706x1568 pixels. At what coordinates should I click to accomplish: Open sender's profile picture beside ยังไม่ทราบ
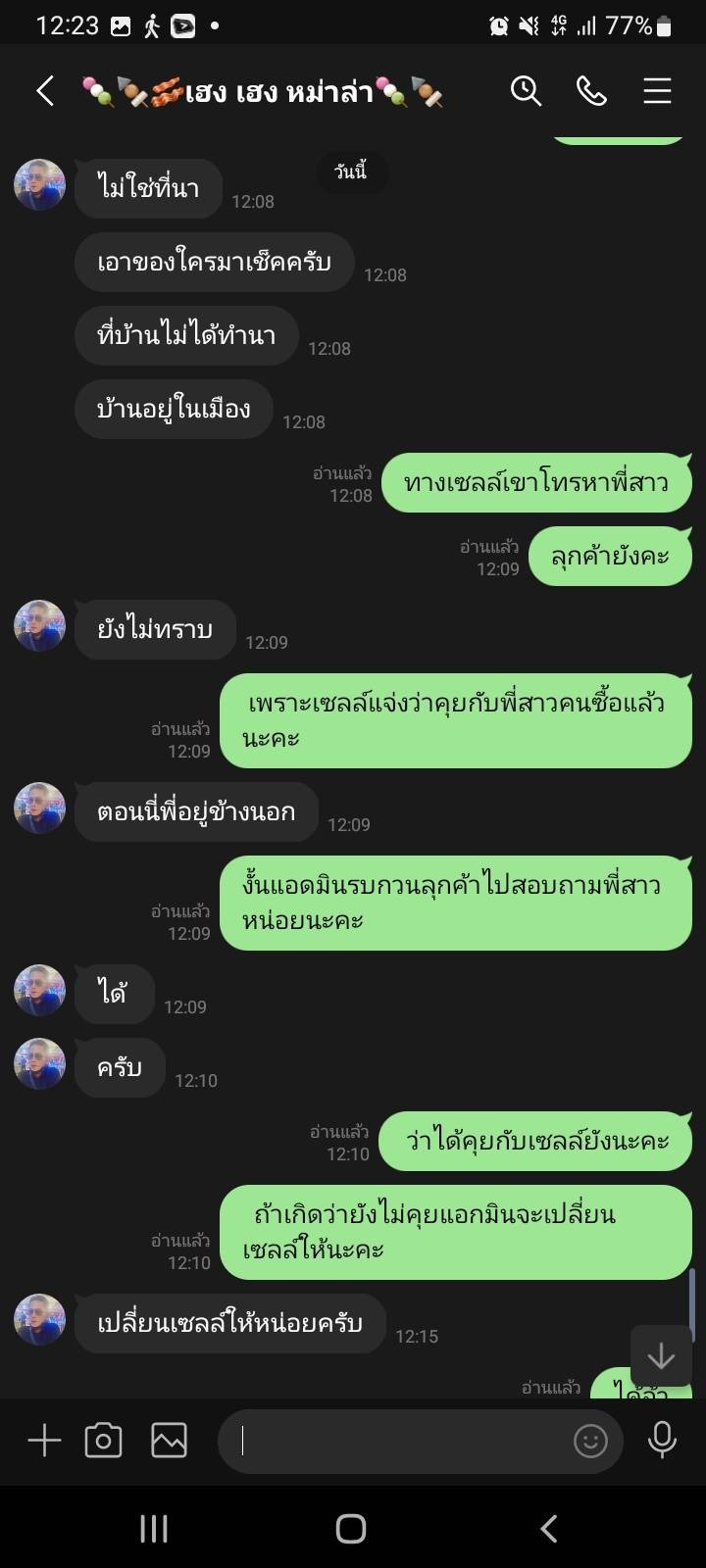click(39, 626)
